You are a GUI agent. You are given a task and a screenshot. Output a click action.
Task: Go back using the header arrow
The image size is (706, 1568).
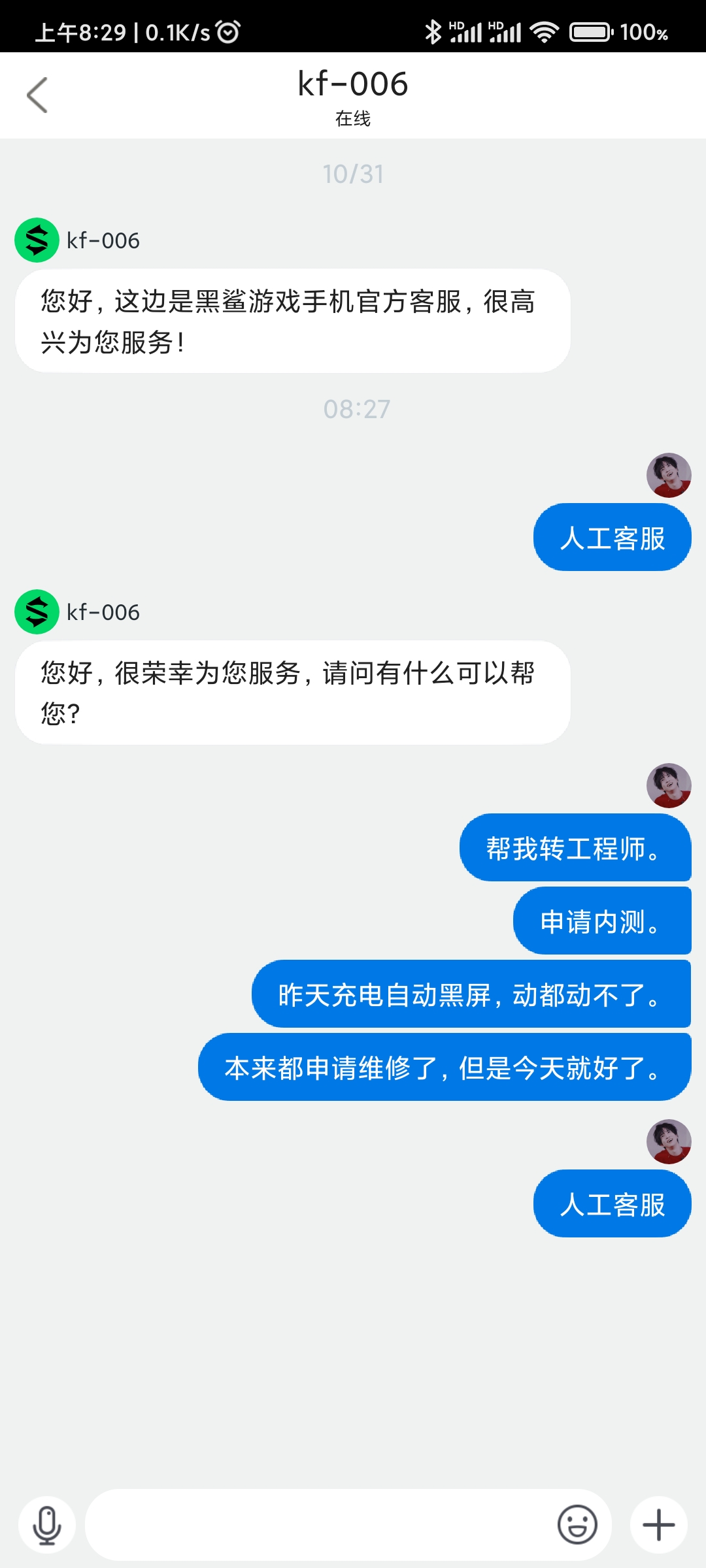pos(37,95)
